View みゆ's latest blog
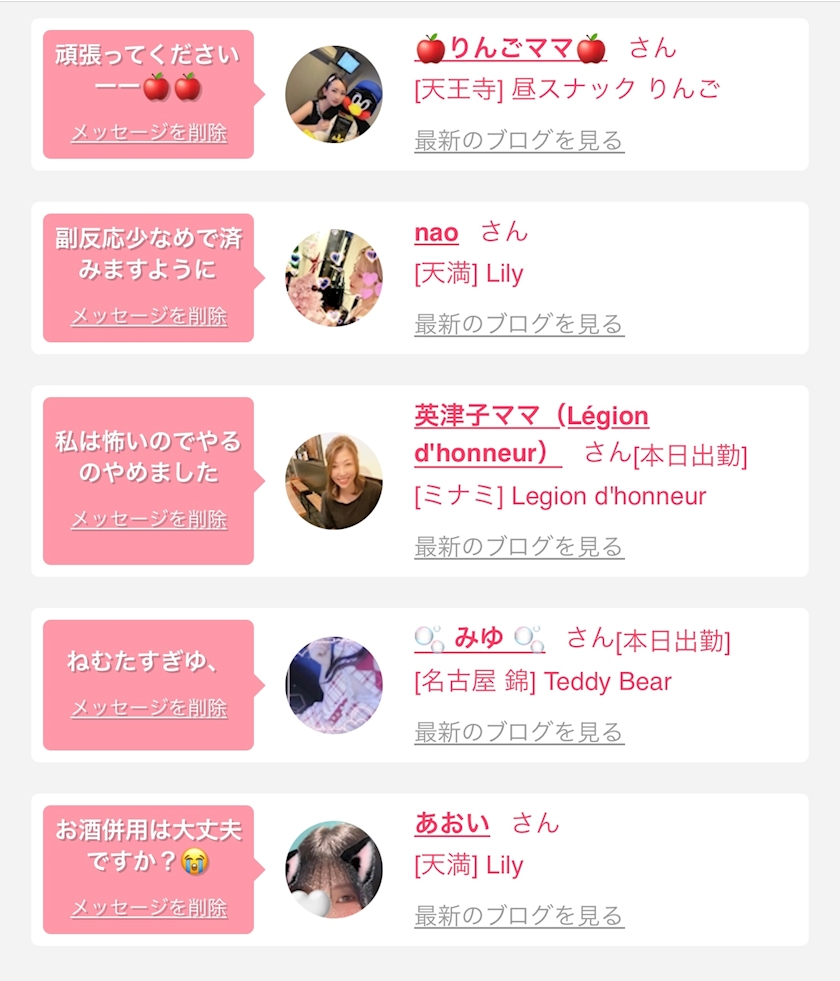 tap(519, 731)
